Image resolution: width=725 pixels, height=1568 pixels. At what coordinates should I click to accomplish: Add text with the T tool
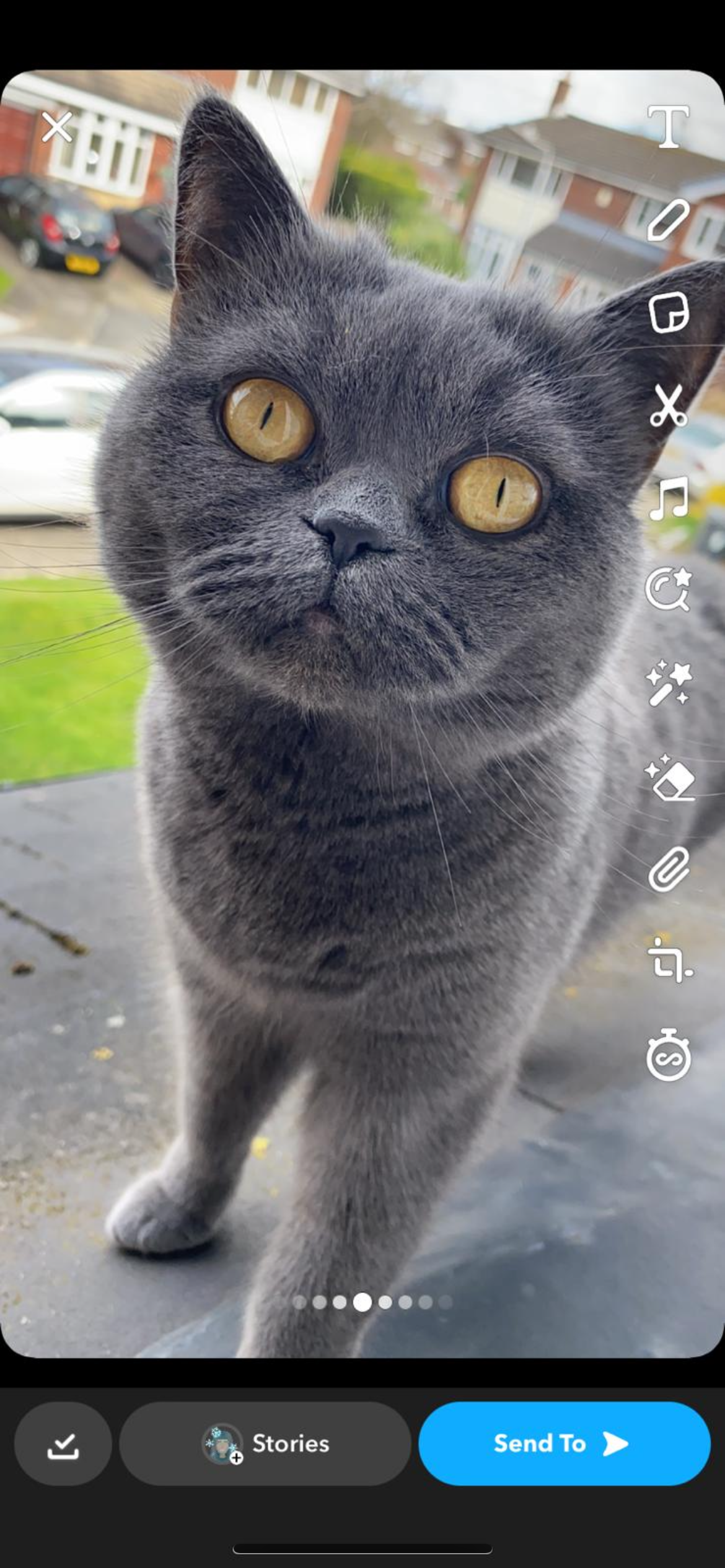668,126
